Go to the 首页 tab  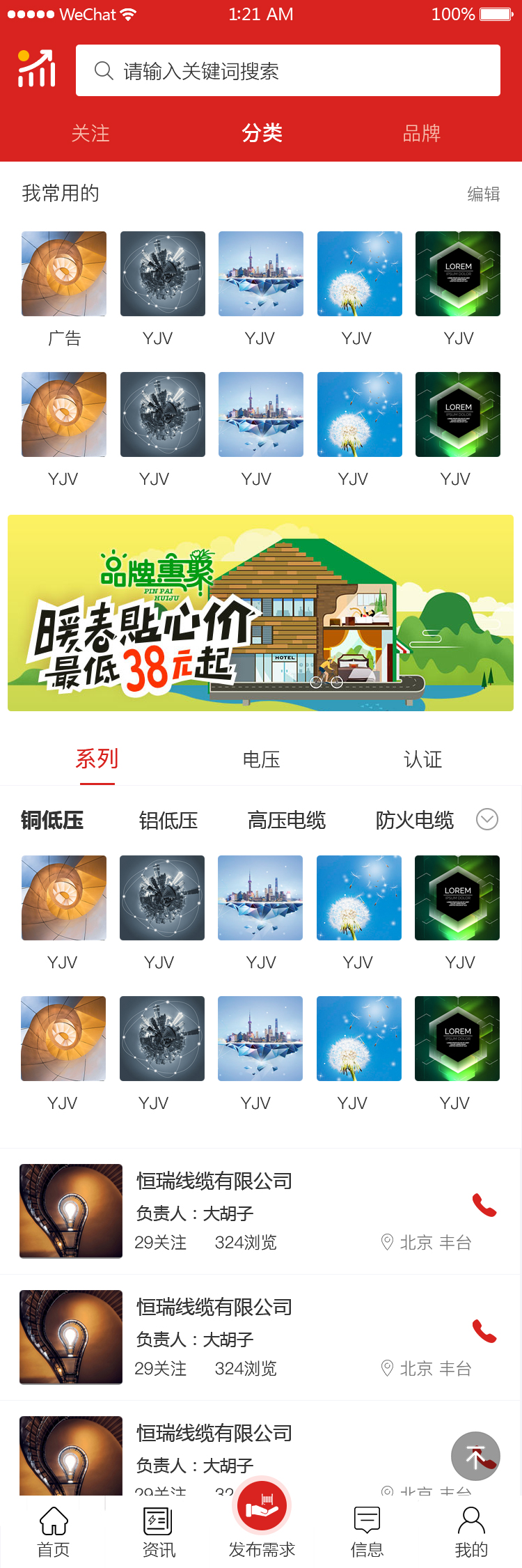click(x=54, y=1531)
